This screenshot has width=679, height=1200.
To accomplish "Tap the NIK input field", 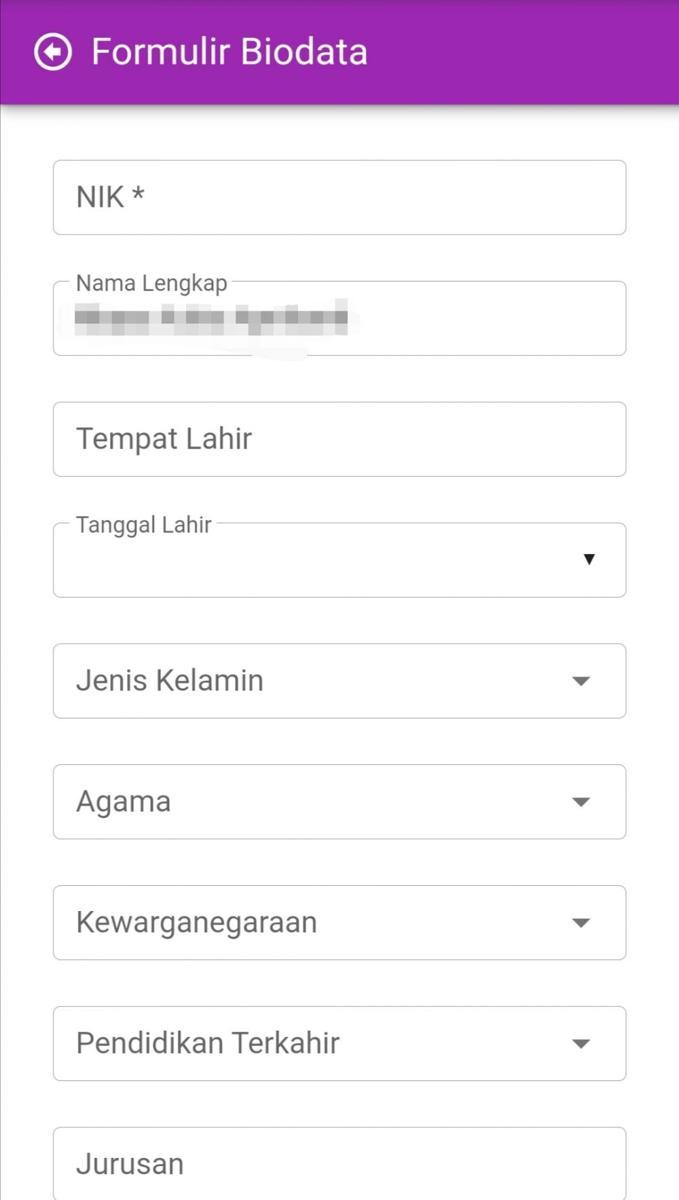I will [x=339, y=197].
